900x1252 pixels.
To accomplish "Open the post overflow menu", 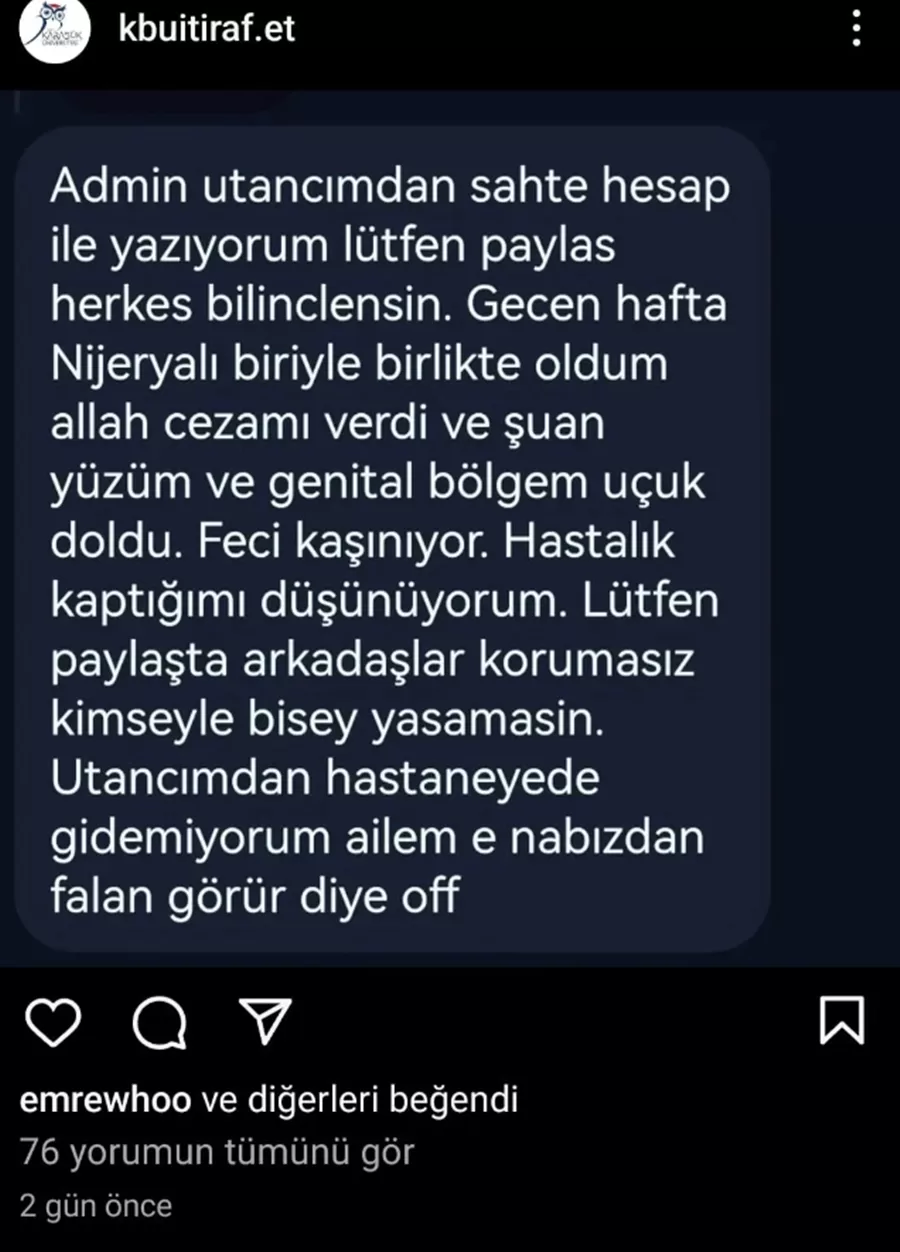I will (x=856, y=29).
